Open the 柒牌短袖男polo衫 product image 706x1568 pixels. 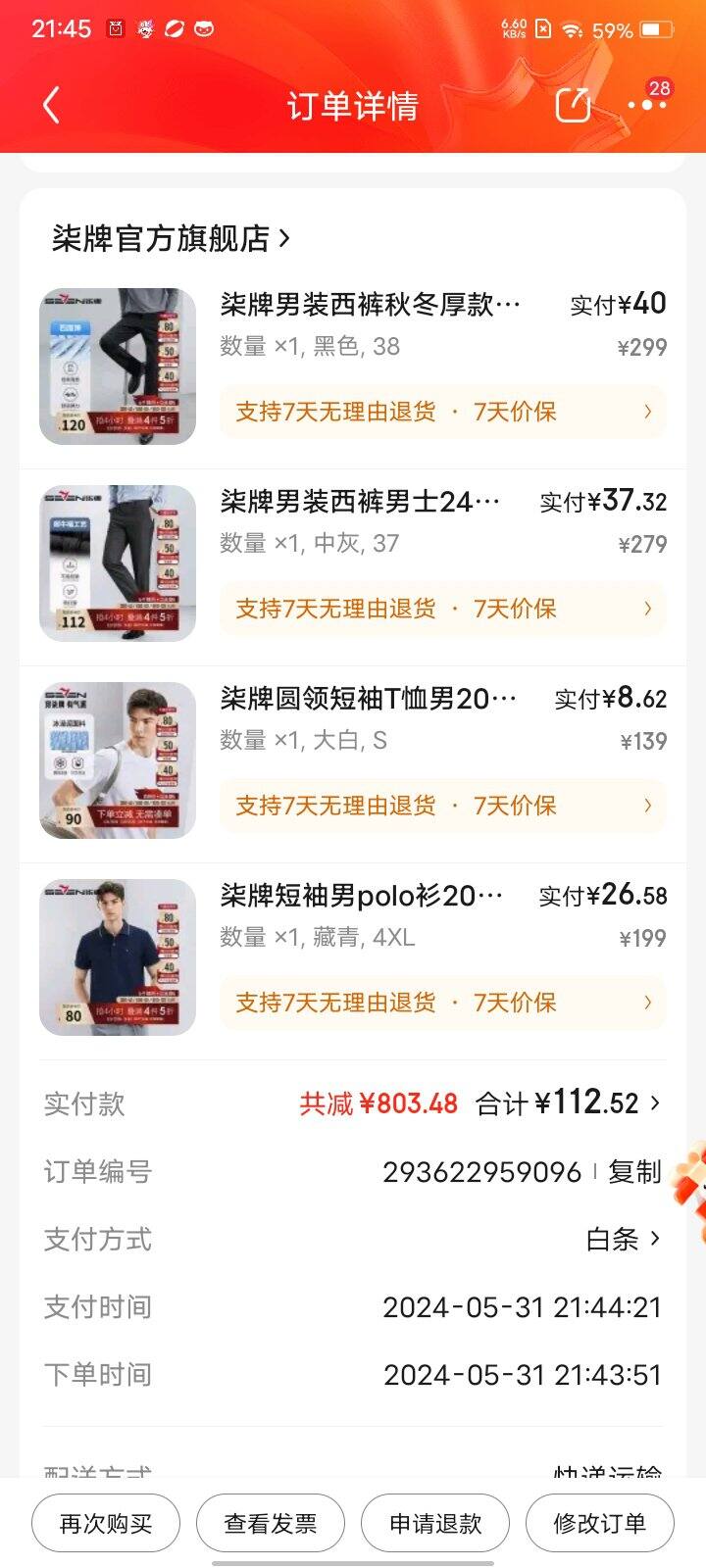pos(118,957)
